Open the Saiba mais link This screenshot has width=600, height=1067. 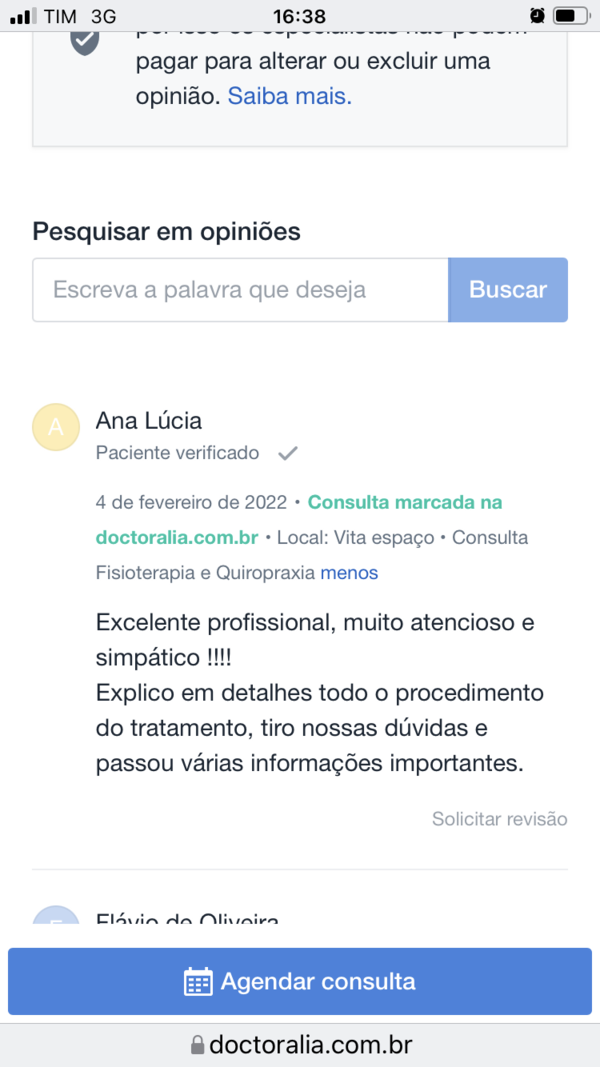pos(289,97)
